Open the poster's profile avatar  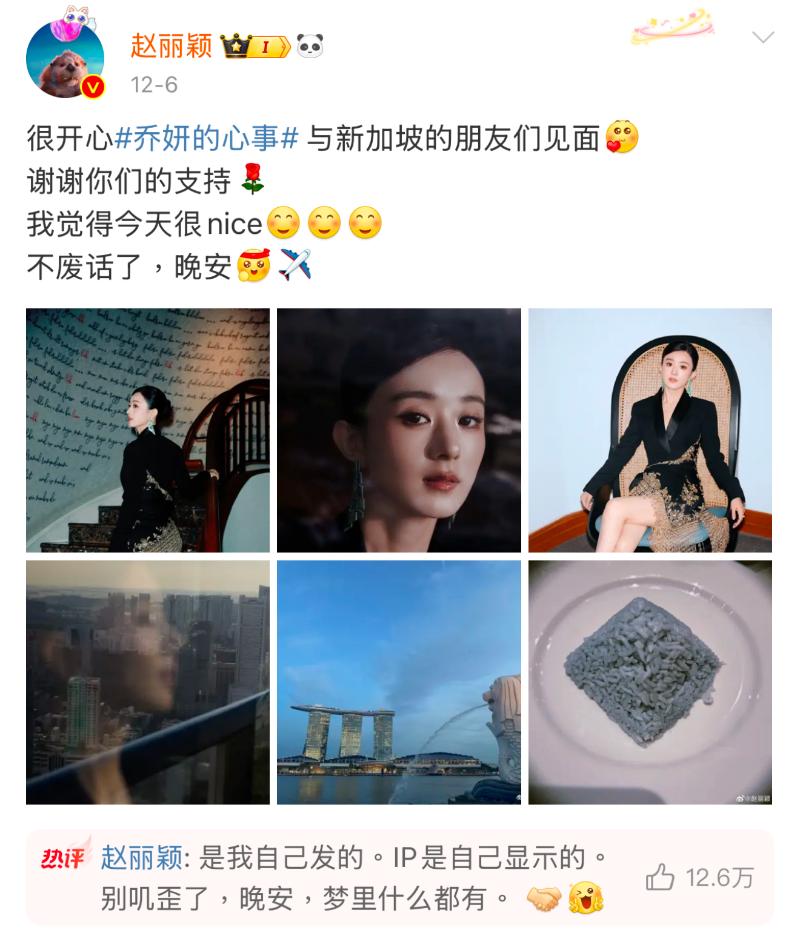click(x=65, y=60)
